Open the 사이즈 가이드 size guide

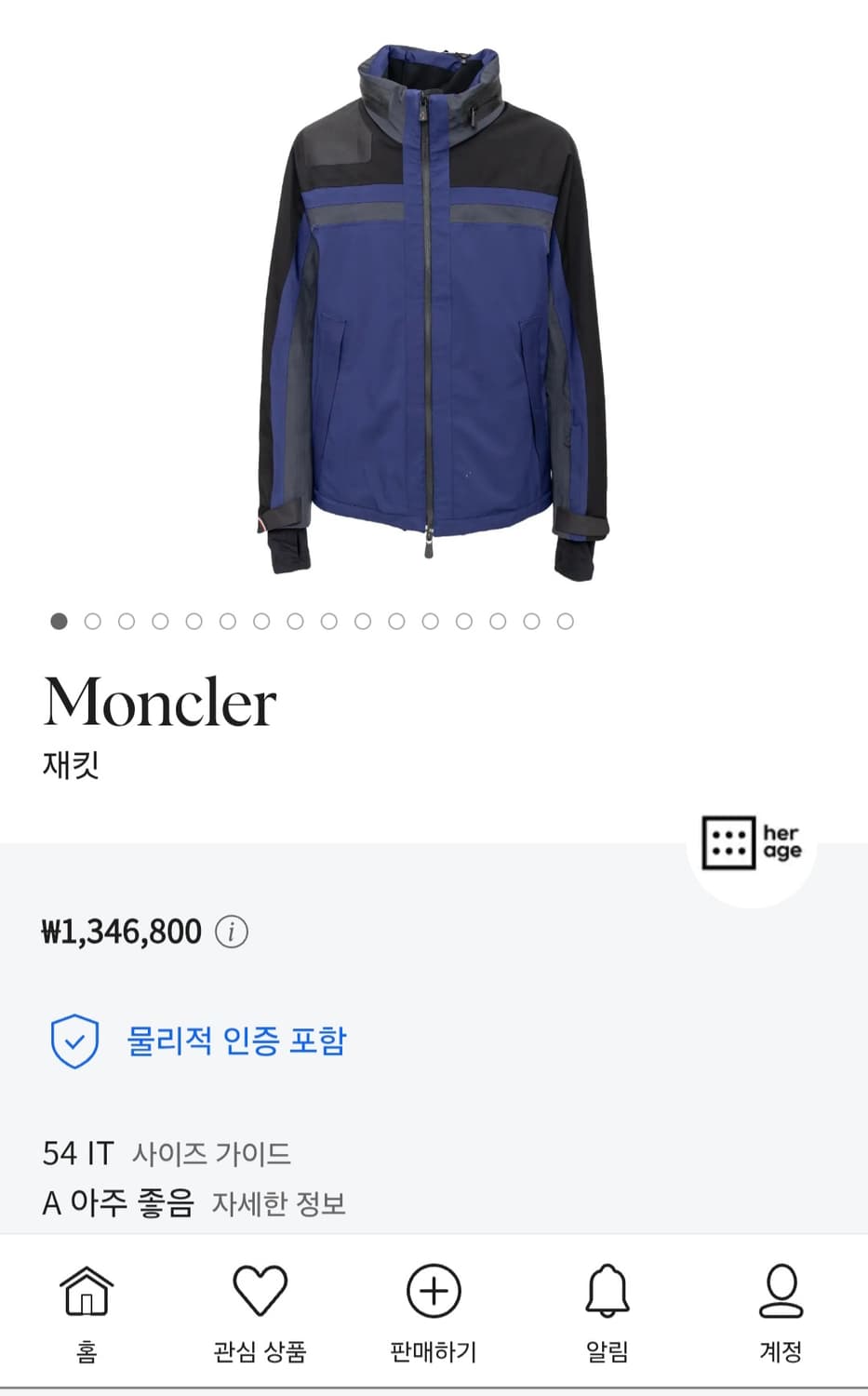(x=212, y=1153)
